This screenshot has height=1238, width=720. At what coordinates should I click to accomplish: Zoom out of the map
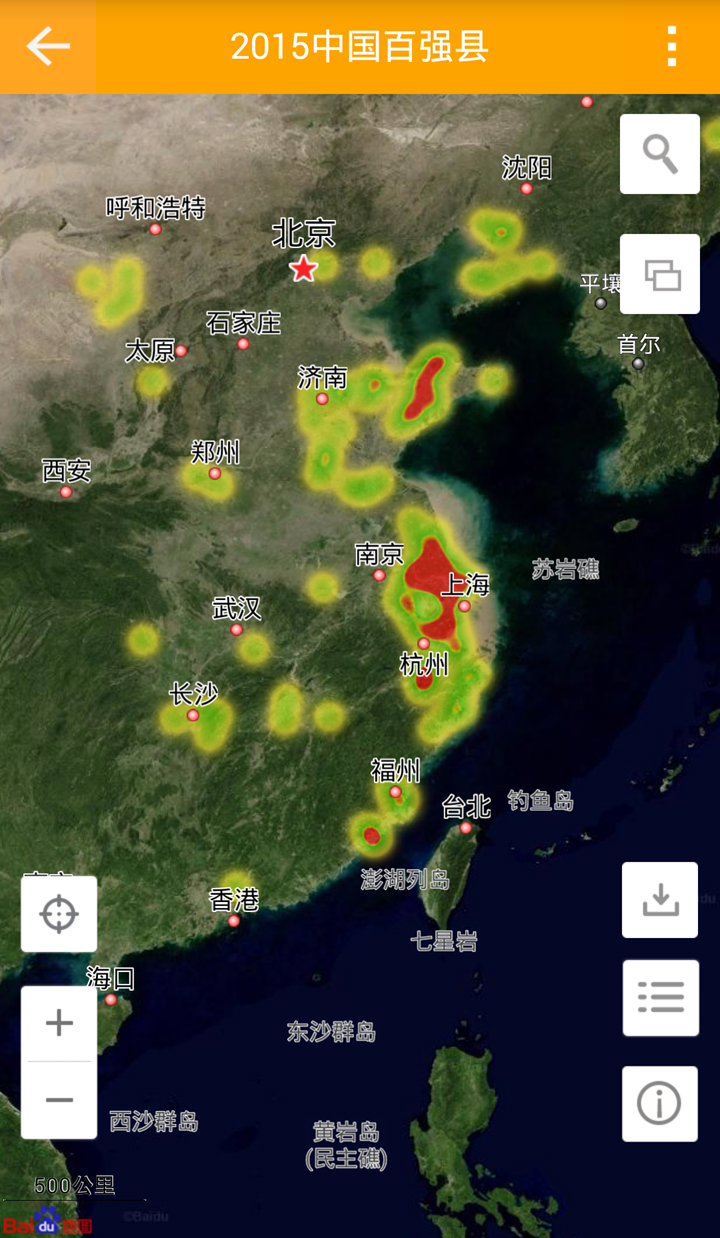coord(59,1100)
